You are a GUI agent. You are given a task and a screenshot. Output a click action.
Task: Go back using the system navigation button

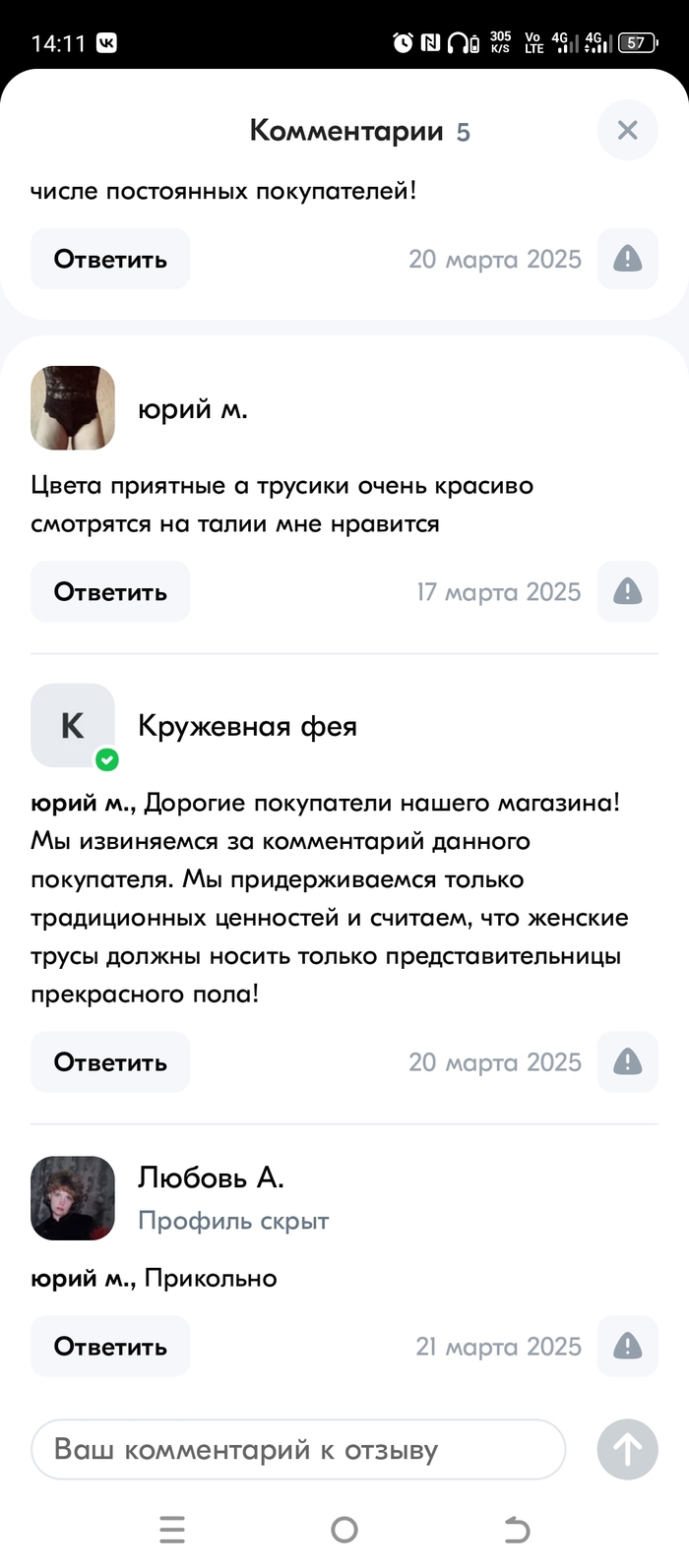coord(517,1529)
